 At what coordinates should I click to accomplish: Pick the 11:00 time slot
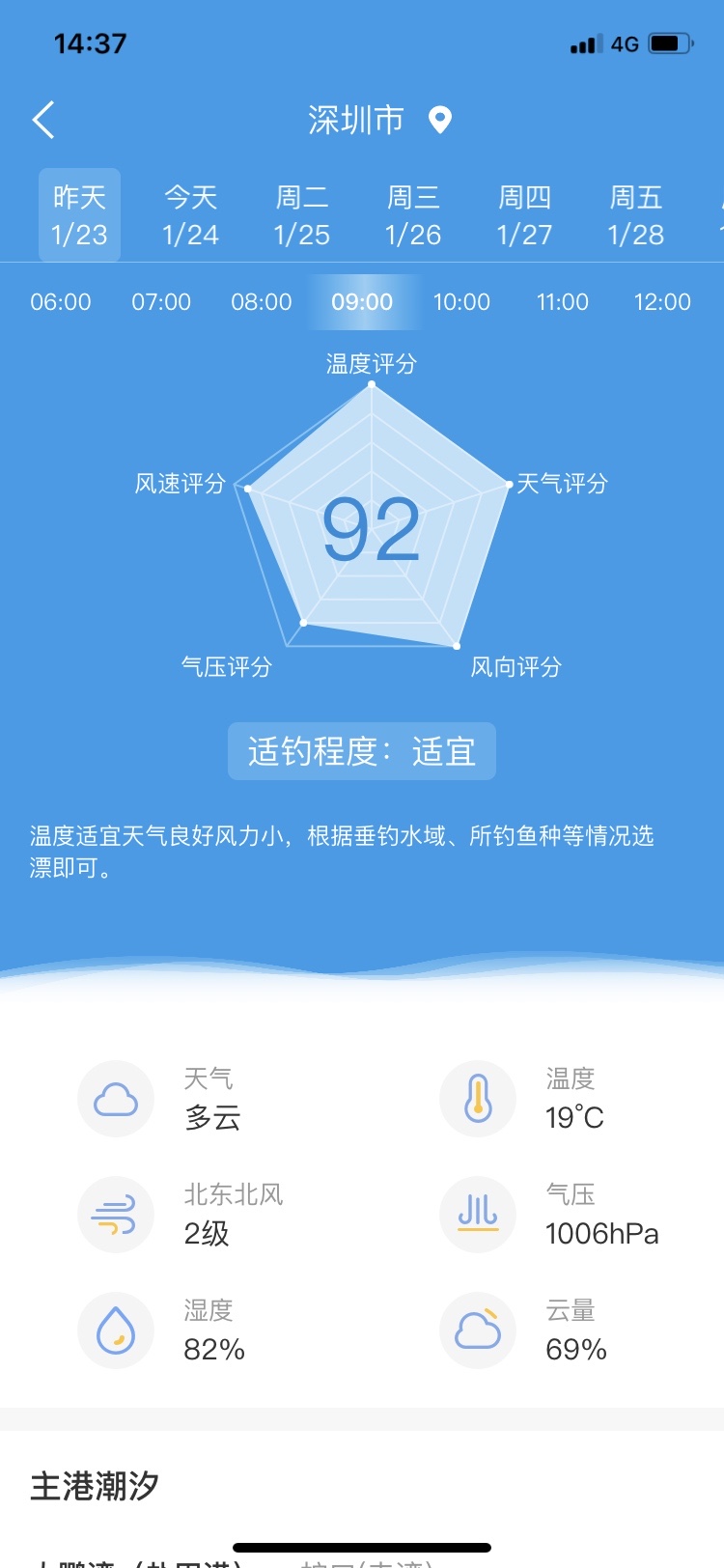(x=562, y=302)
